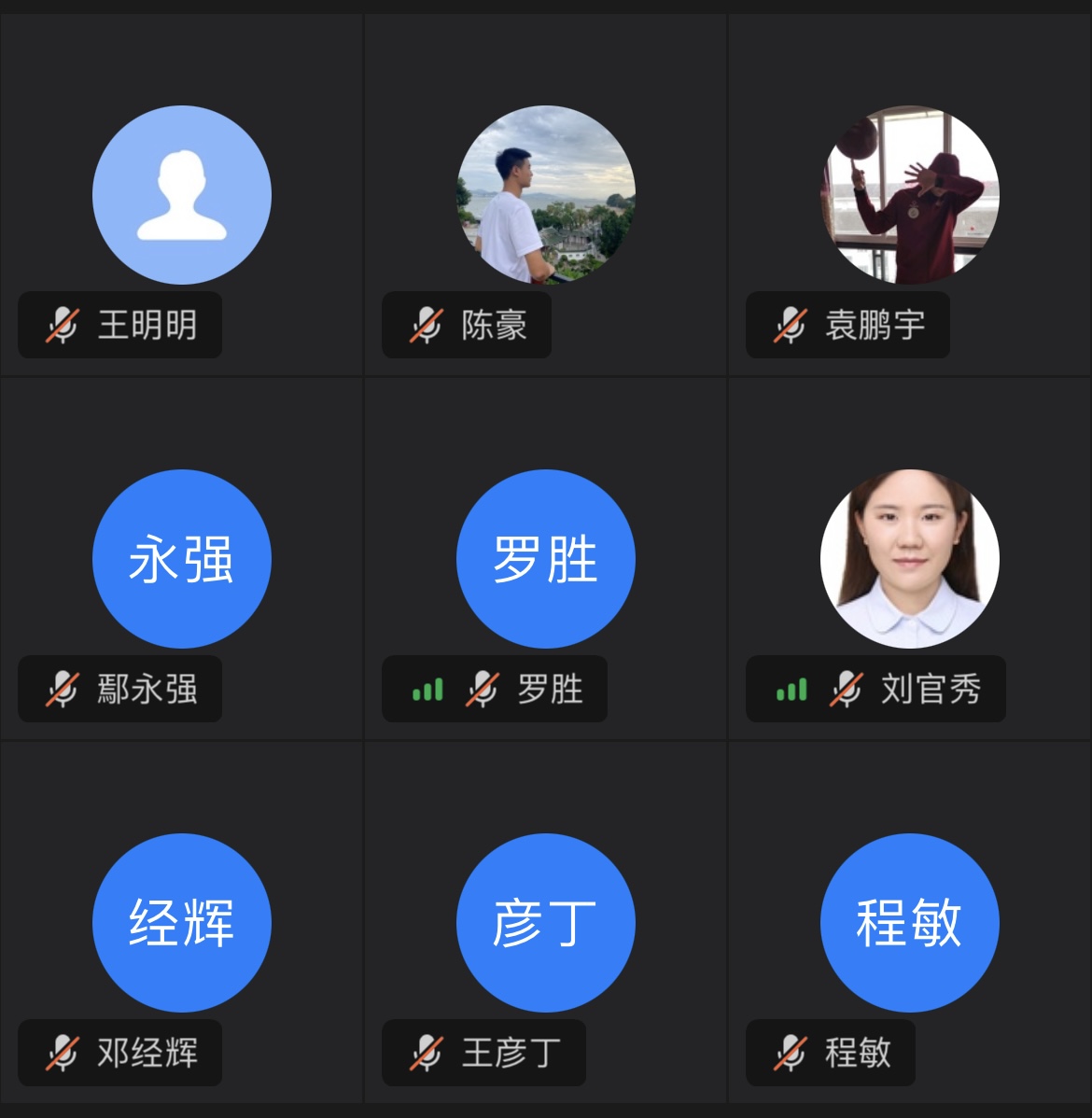Viewport: 1092px width, 1118px height.
Task: Open 王彦丁's participant tile
Action: tap(545, 923)
